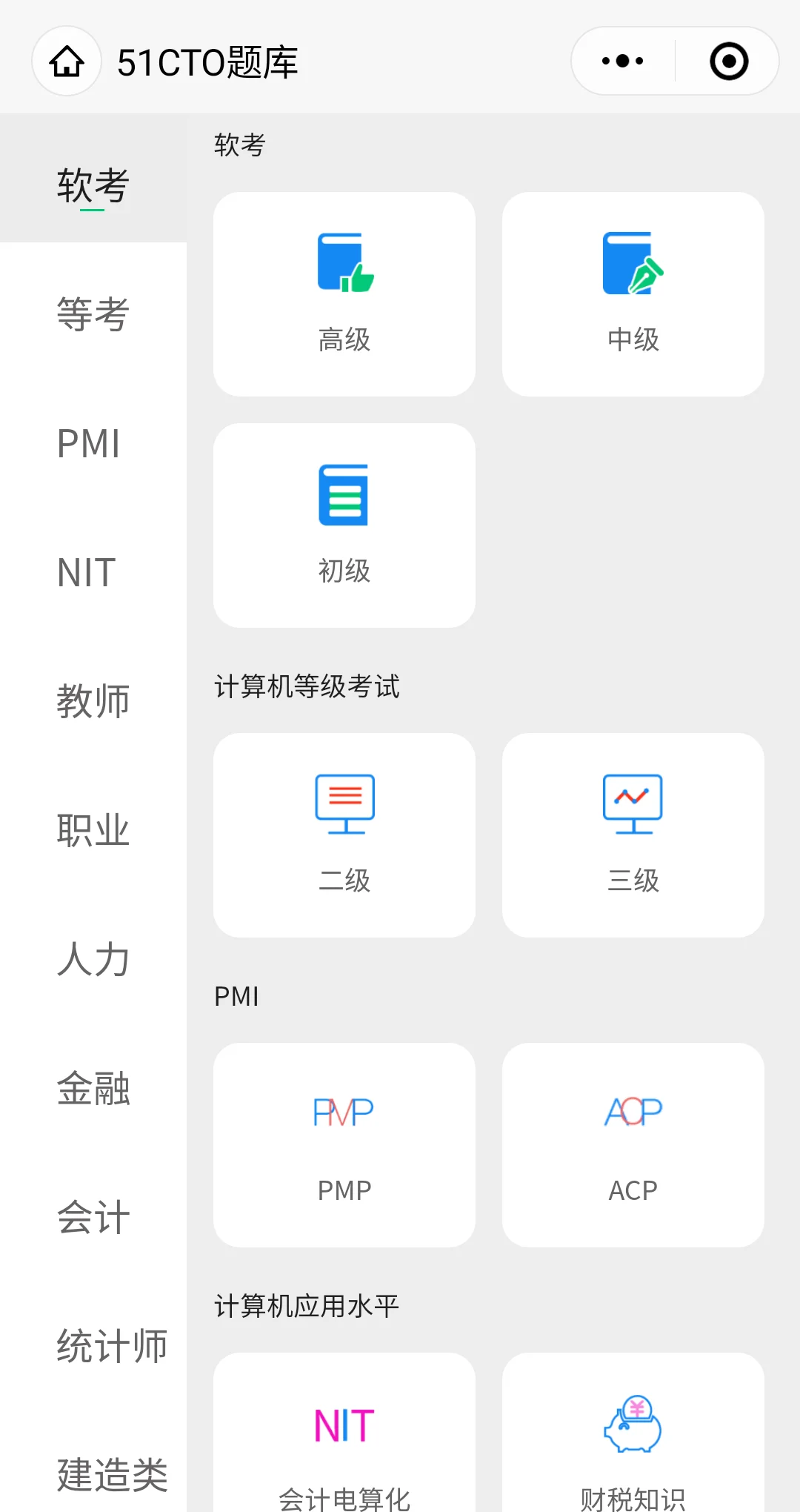800x1512 pixels.
Task: Open the three-dot more menu
Action: click(623, 62)
